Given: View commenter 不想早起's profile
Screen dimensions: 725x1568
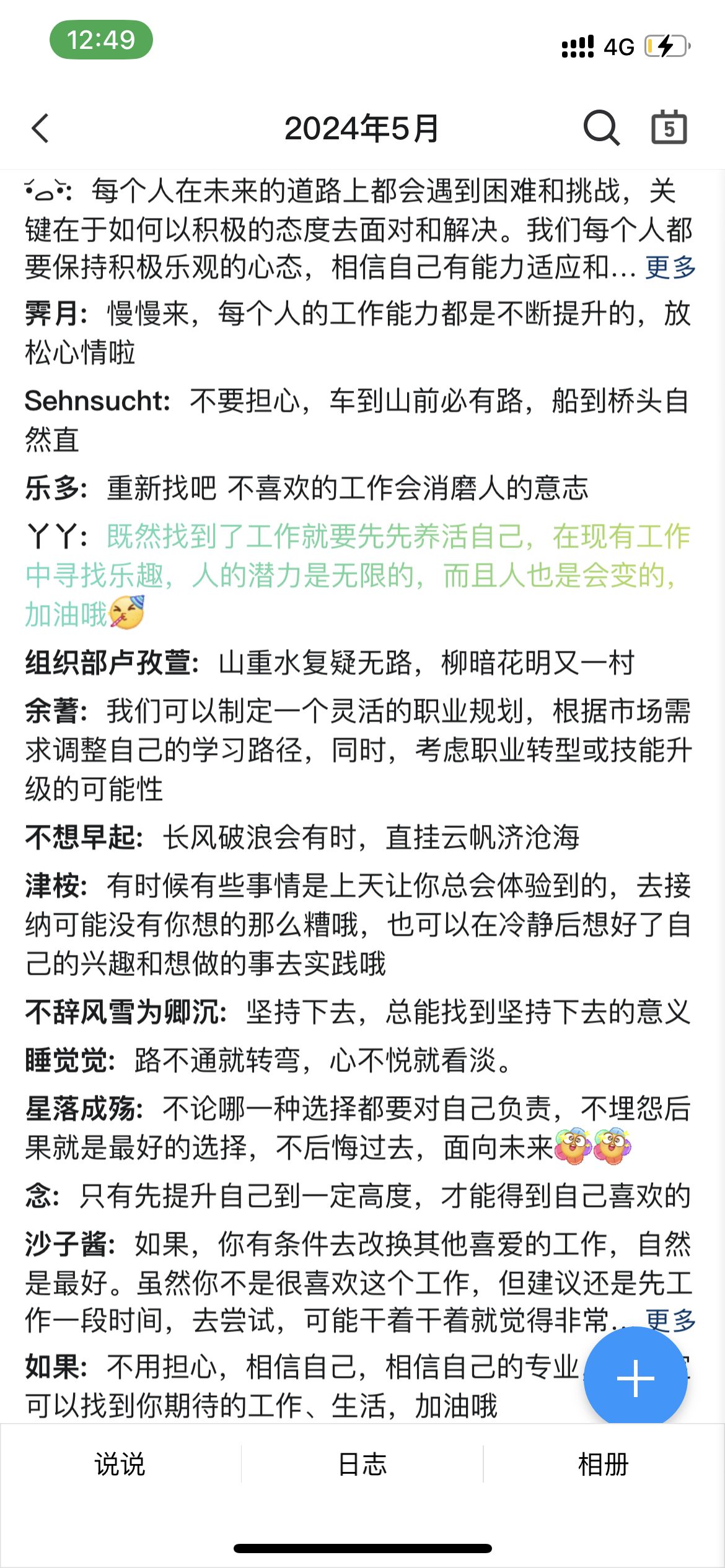Looking at the screenshot, I should point(82,837).
